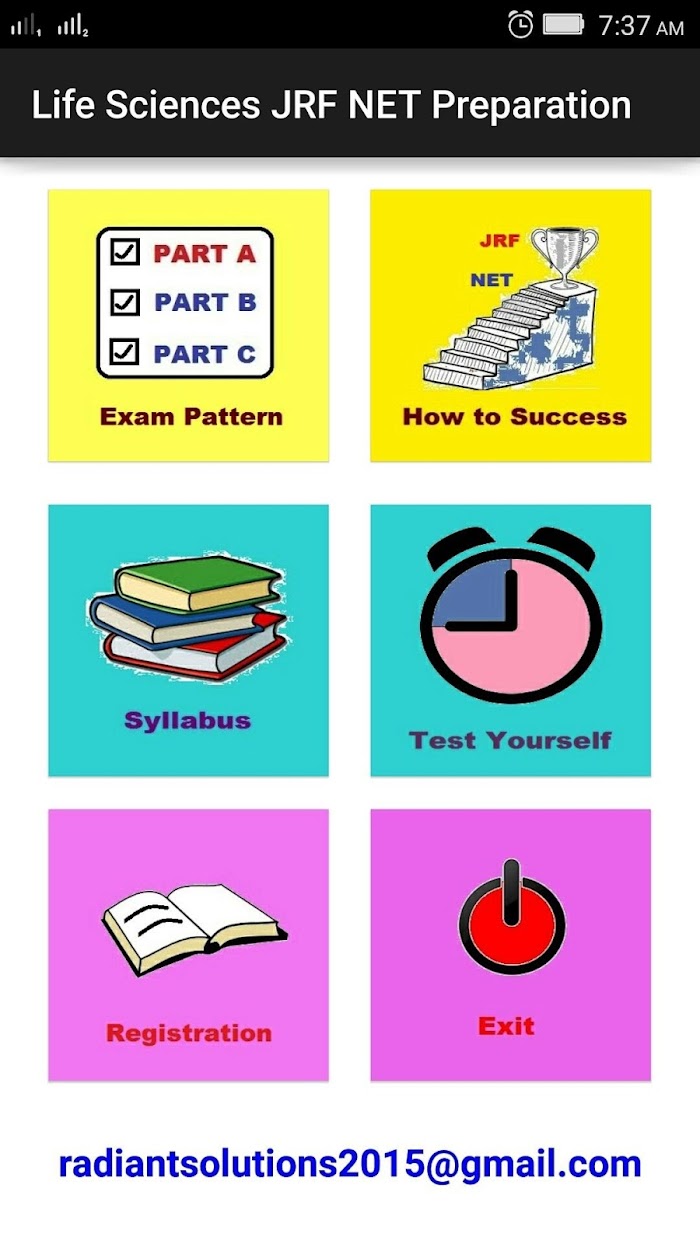Go to Registration
This screenshot has width=700, height=1244.
188,945
